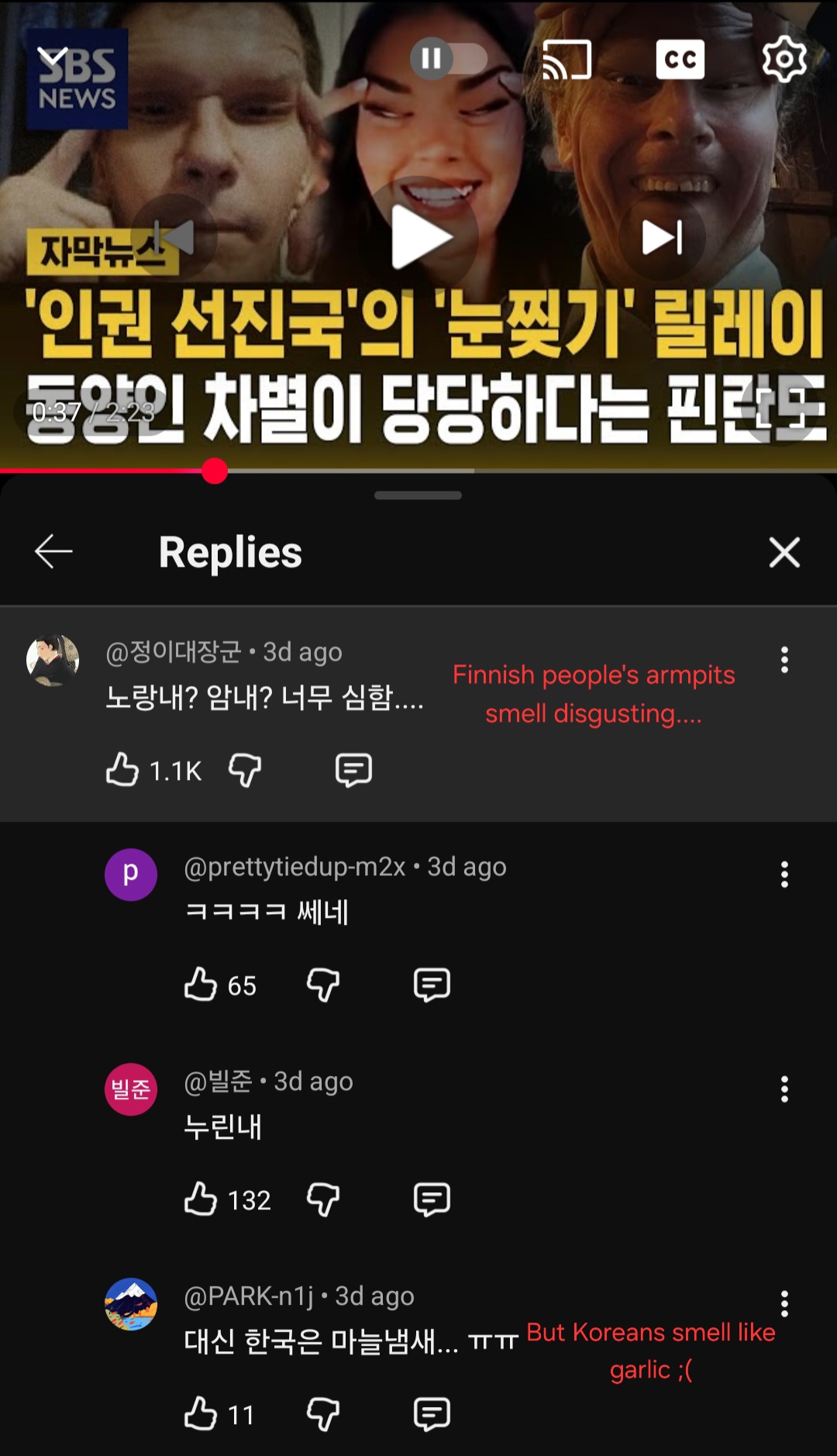Dislike @PARK-n1j's reply
Image resolution: width=837 pixels, height=1456 pixels.
323,1414
